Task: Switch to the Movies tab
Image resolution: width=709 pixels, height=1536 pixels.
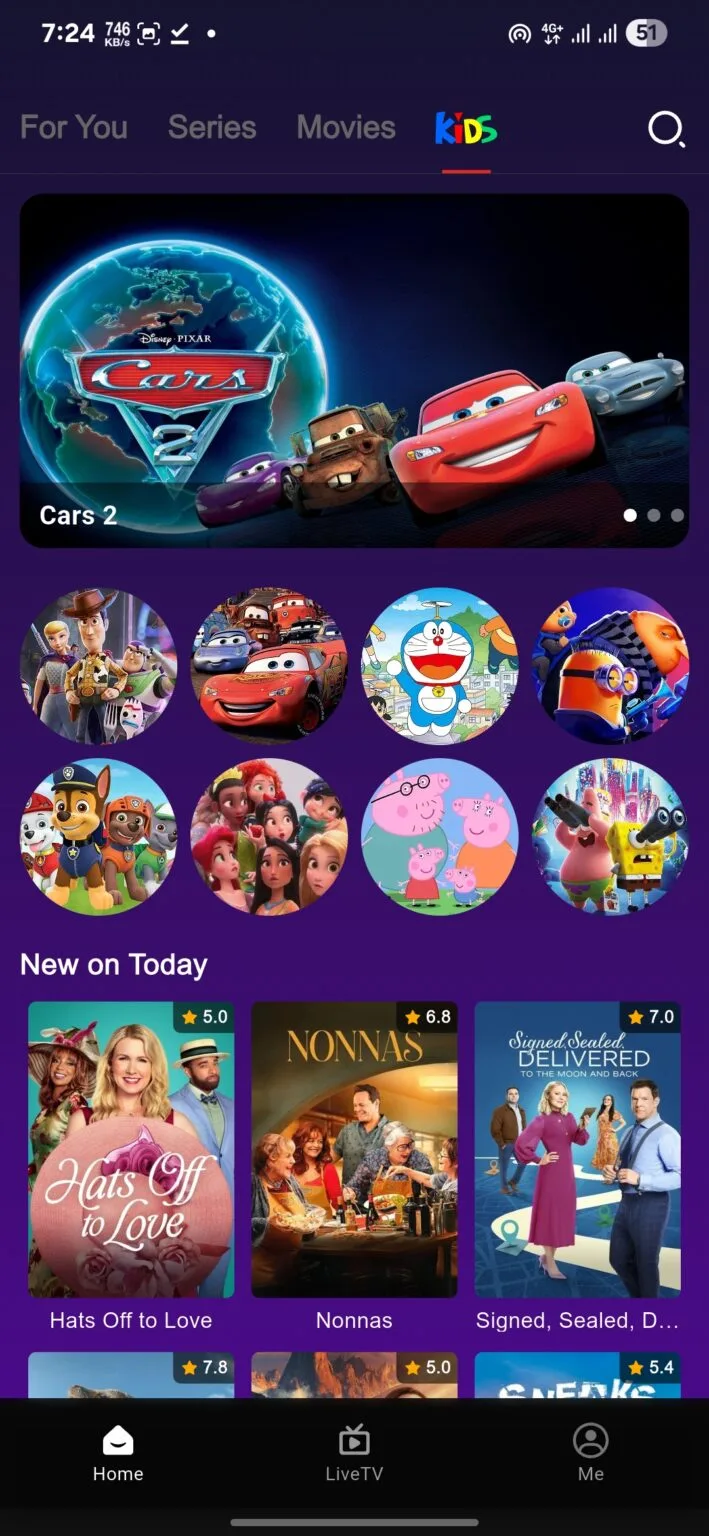Action: pos(346,128)
